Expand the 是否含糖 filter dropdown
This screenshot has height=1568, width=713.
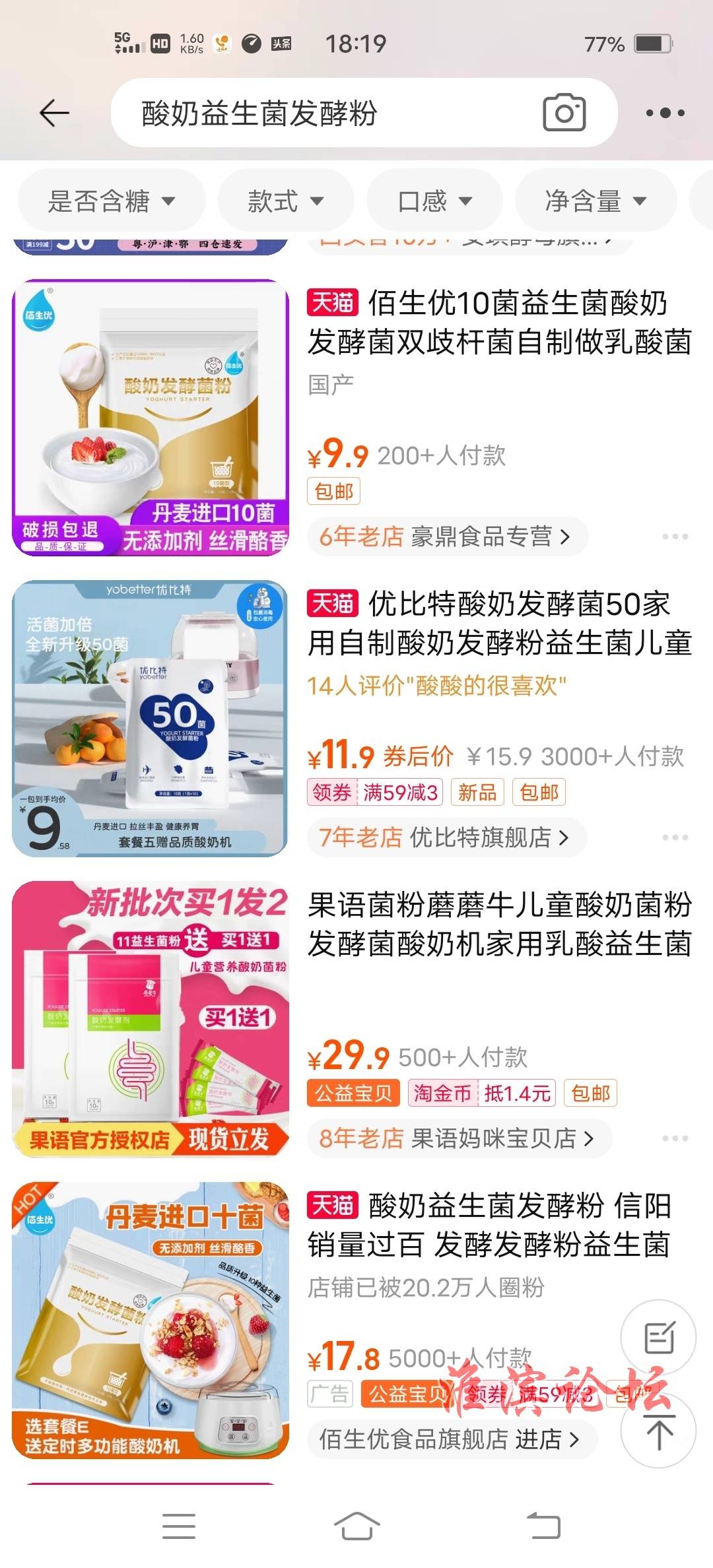(112, 201)
